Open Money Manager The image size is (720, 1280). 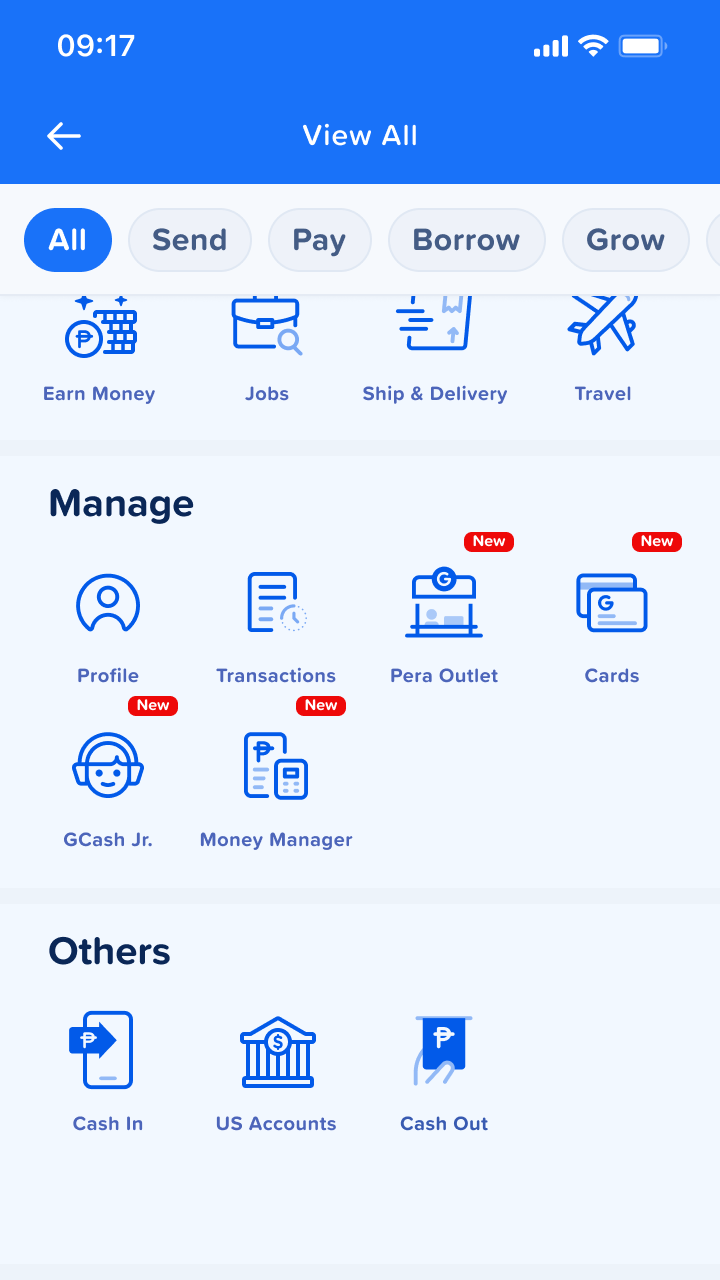click(276, 765)
